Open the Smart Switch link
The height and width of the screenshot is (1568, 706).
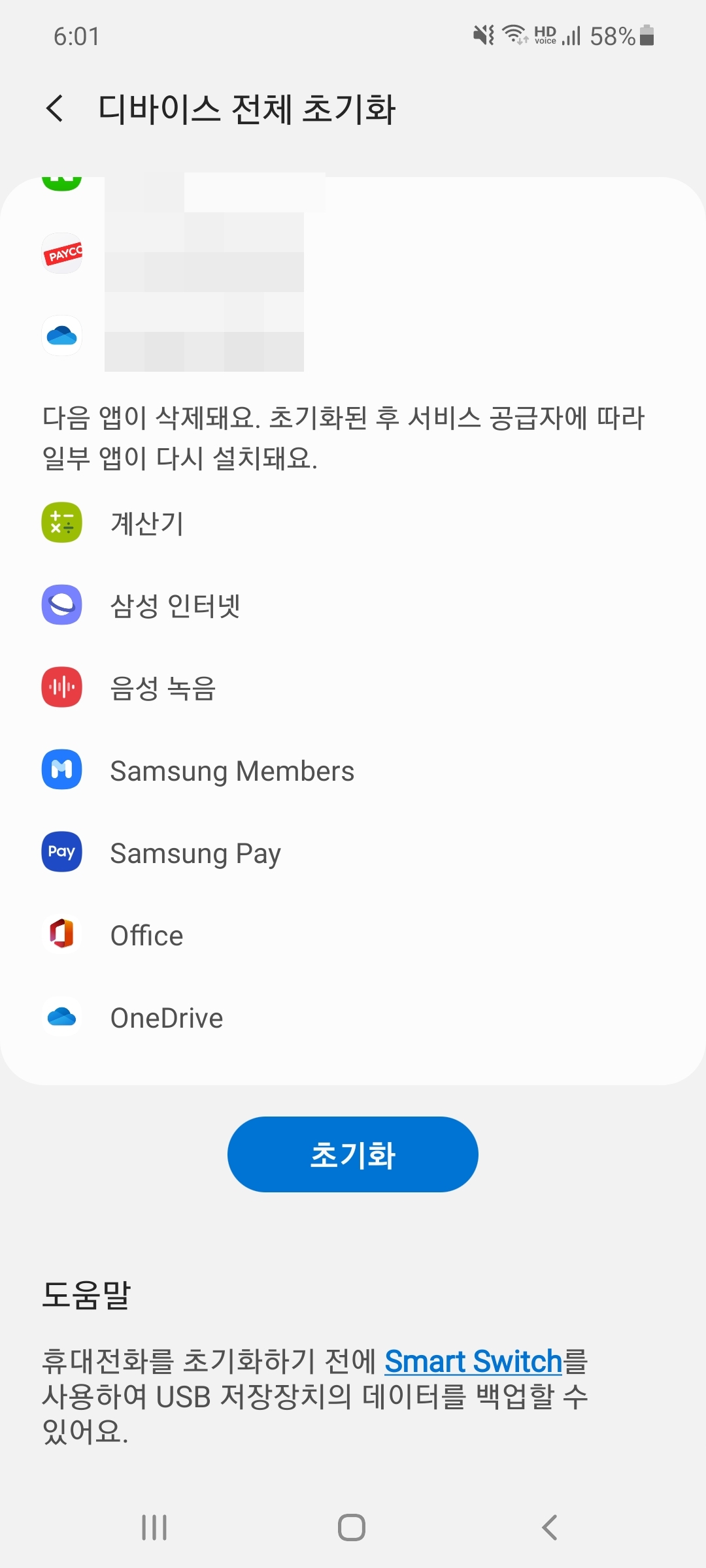[473, 1362]
